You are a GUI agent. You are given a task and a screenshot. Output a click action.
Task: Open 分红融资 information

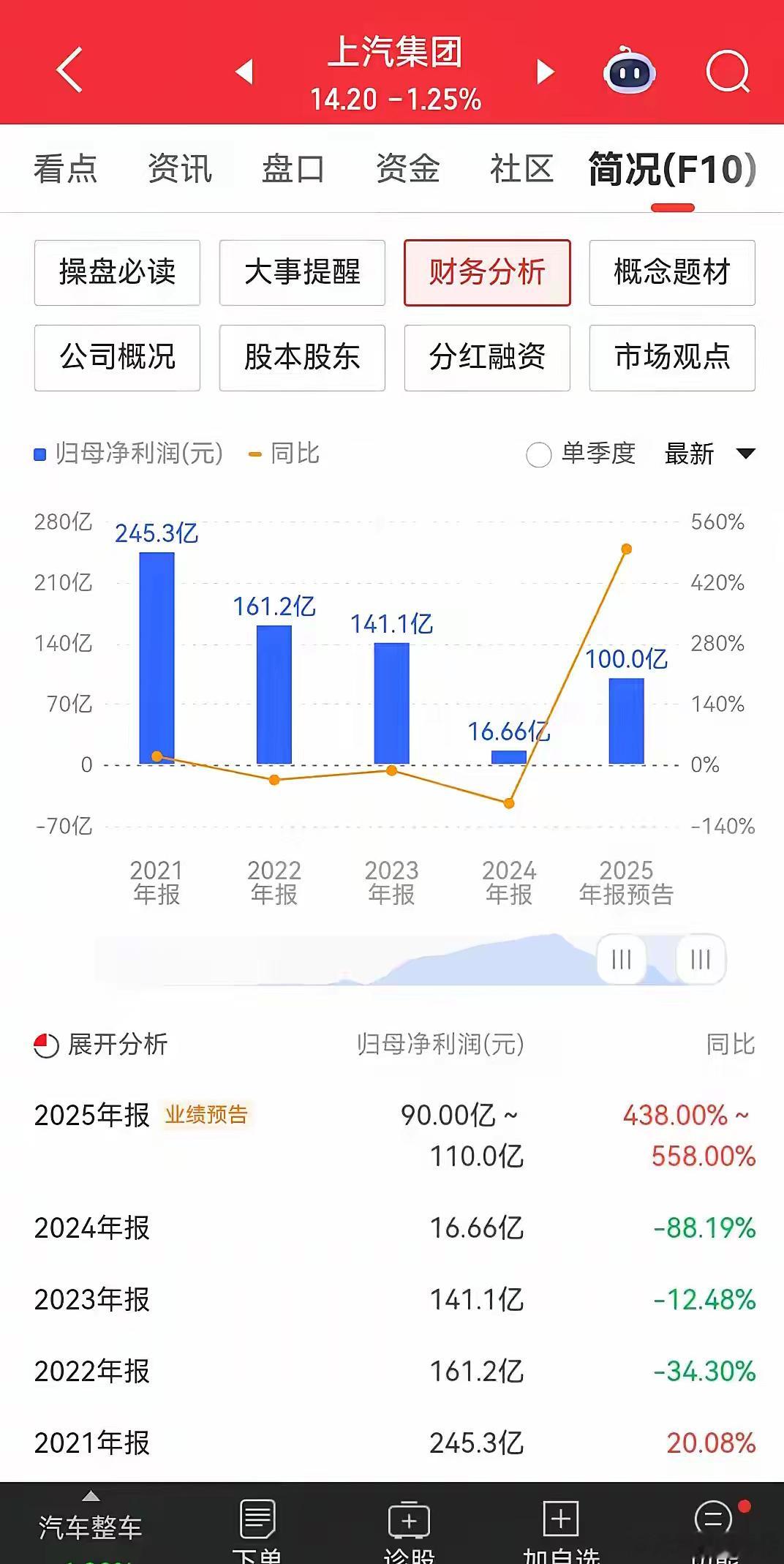(487, 358)
